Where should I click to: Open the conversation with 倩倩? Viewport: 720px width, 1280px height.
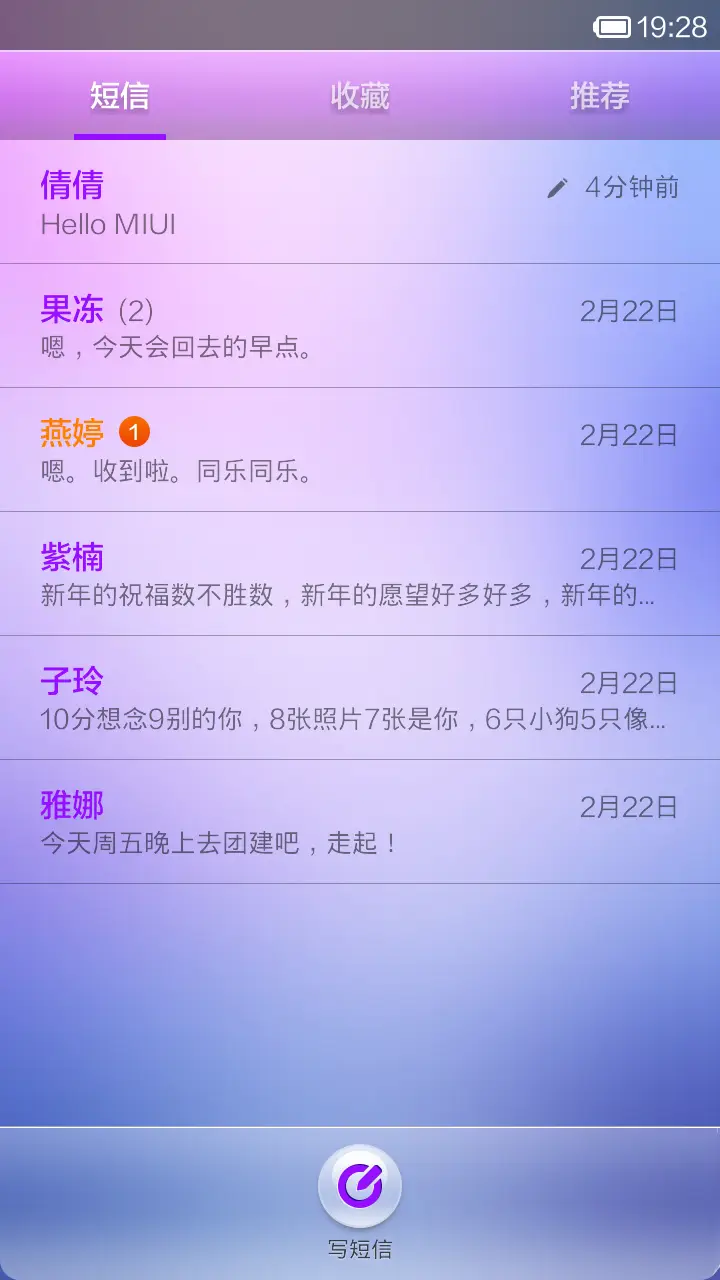point(360,200)
